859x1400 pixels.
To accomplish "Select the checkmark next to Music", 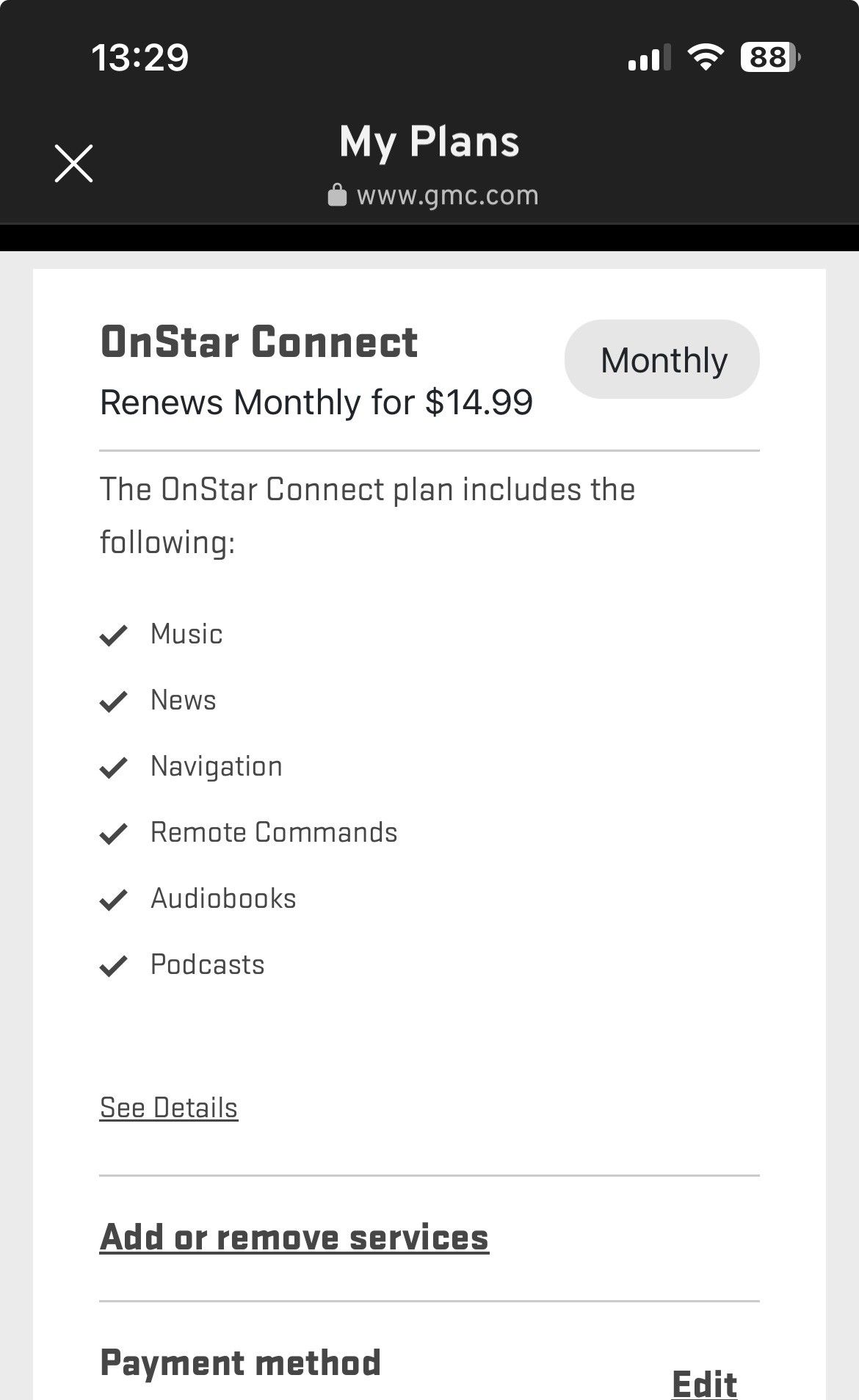I will (x=114, y=635).
